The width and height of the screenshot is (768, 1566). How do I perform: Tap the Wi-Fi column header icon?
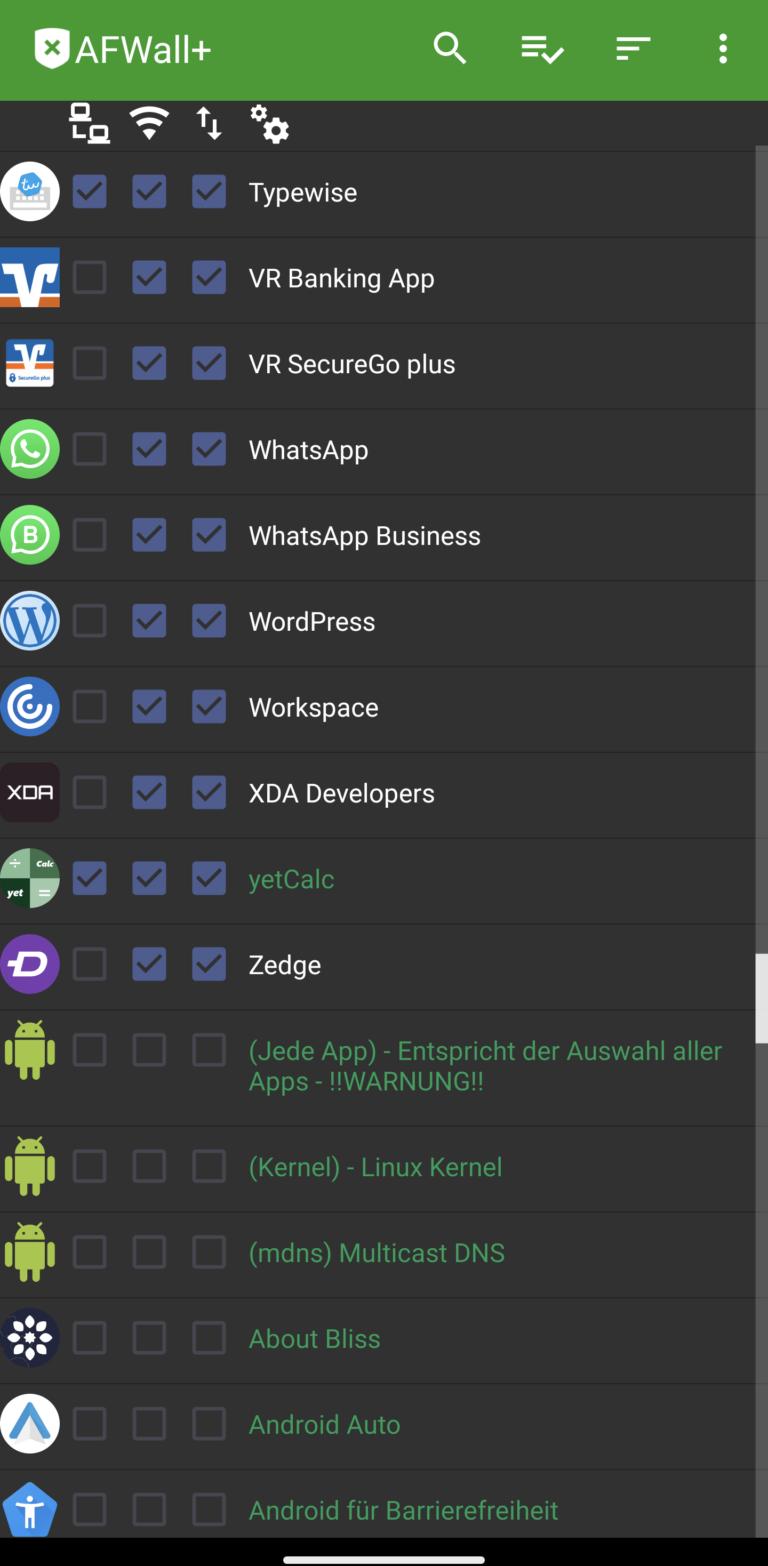click(149, 124)
